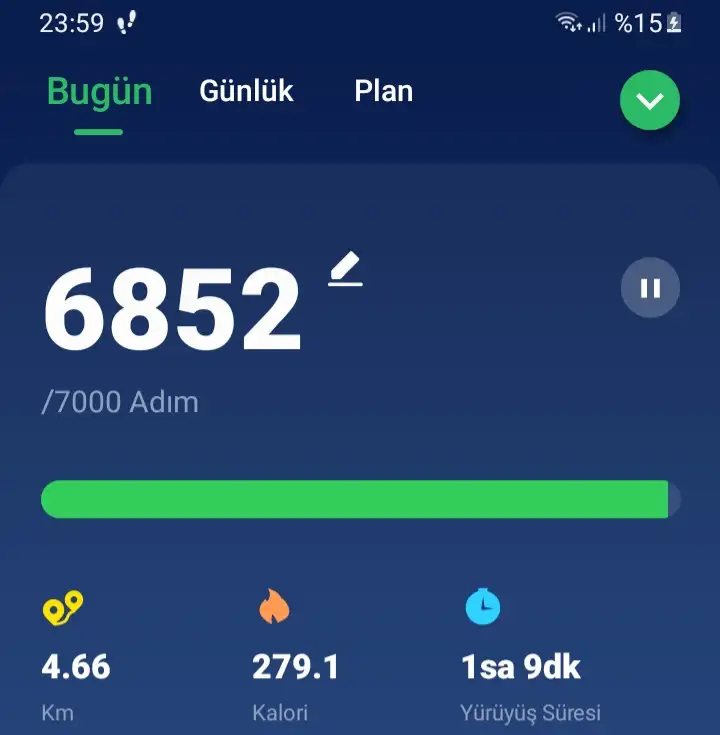Pause step counting
The height and width of the screenshot is (735, 720).
tap(650, 288)
